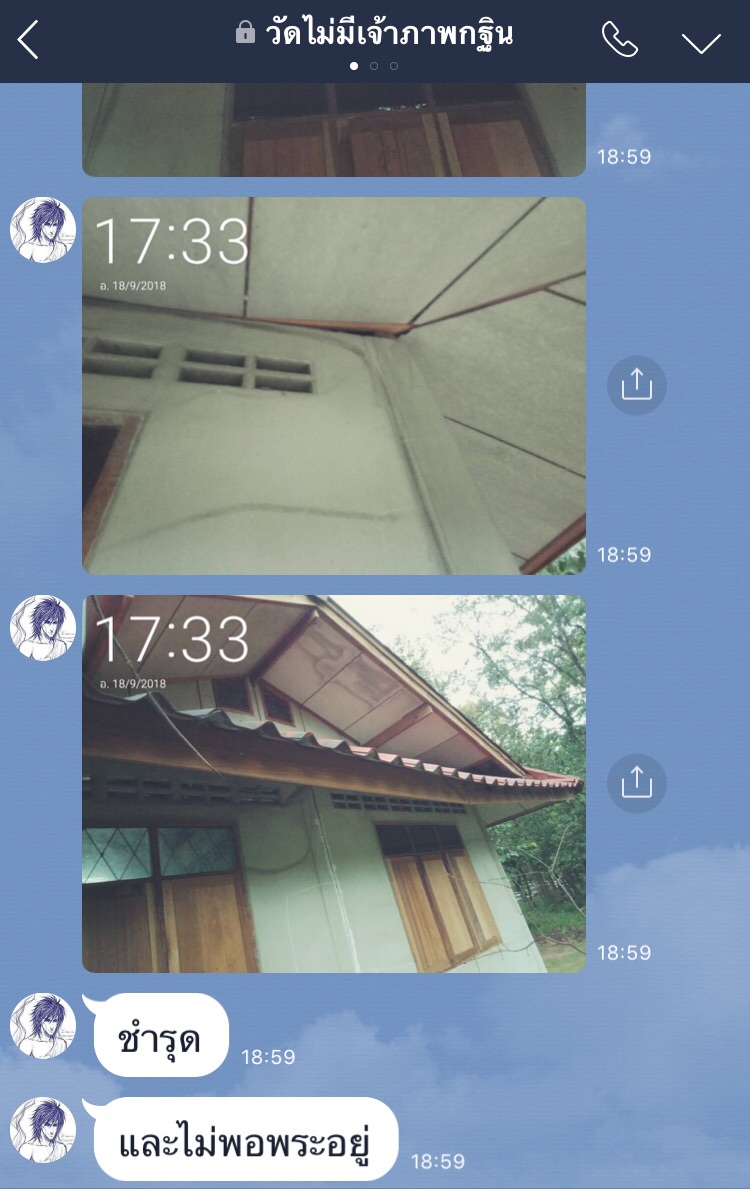Open the photo showing the cracked wall corner

click(333, 385)
